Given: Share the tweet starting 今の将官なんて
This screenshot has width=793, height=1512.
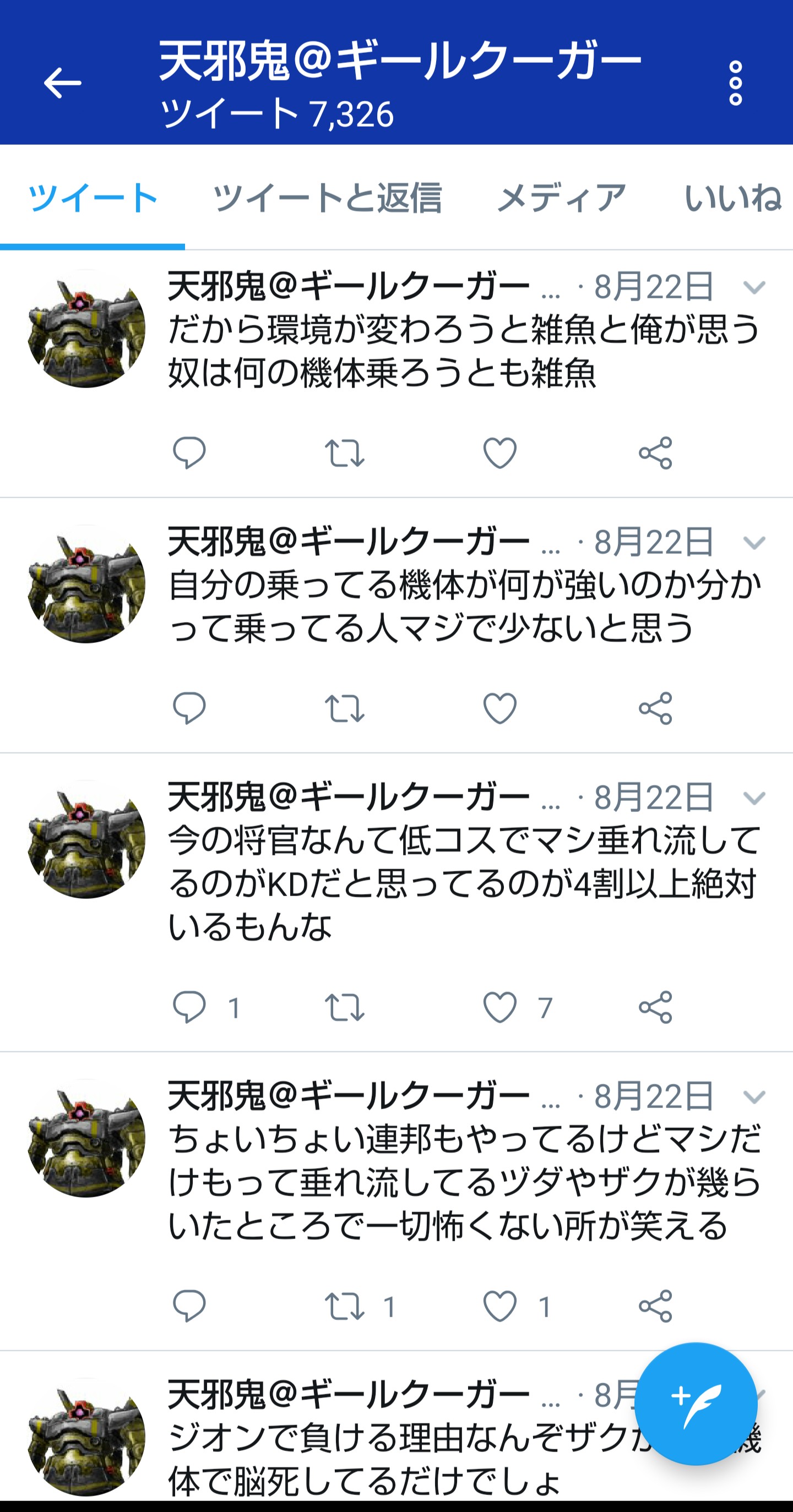Looking at the screenshot, I should point(655,1007).
